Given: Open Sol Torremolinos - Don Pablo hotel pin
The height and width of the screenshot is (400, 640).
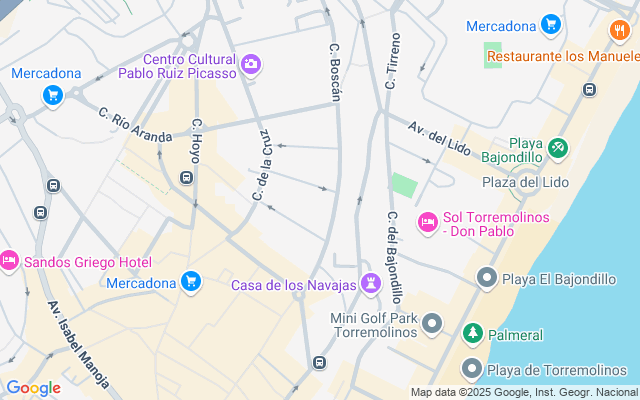Looking at the screenshot, I should [x=427, y=222].
